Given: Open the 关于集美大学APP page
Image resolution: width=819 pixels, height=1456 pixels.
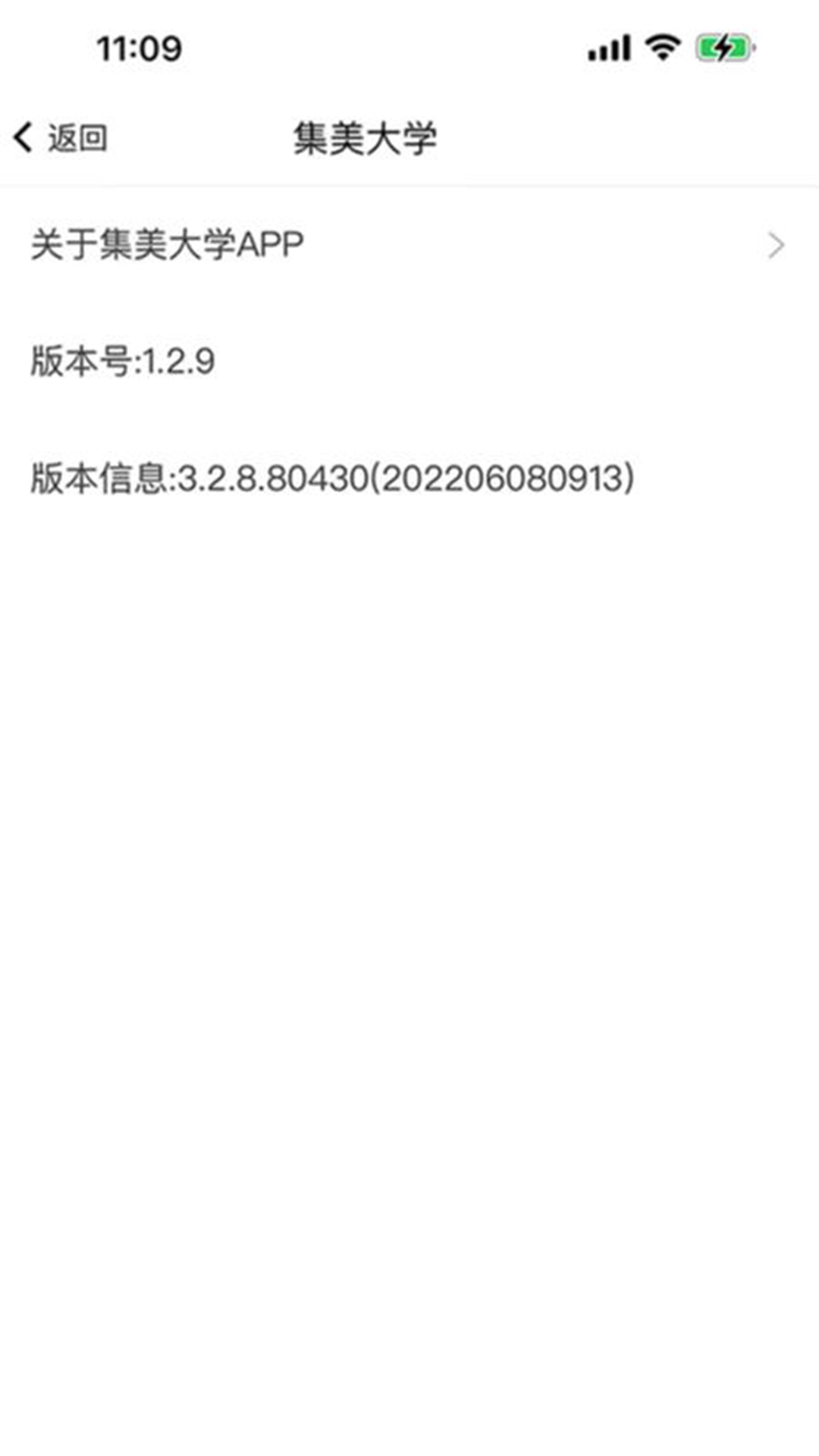Looking at the screenshot, I should pyautogui.click(x=165, y=244).
